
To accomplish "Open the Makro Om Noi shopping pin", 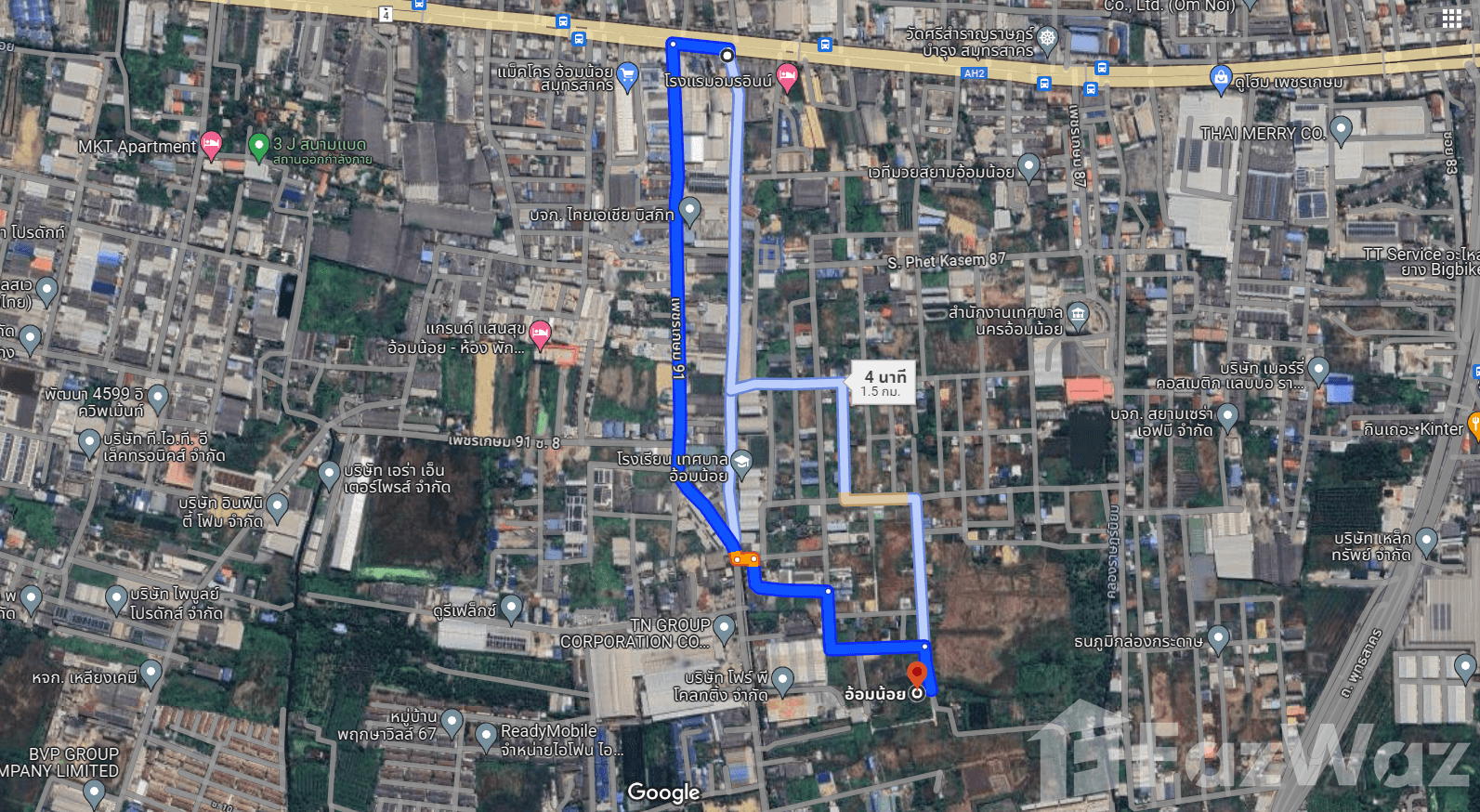I will tap(627, 74).
